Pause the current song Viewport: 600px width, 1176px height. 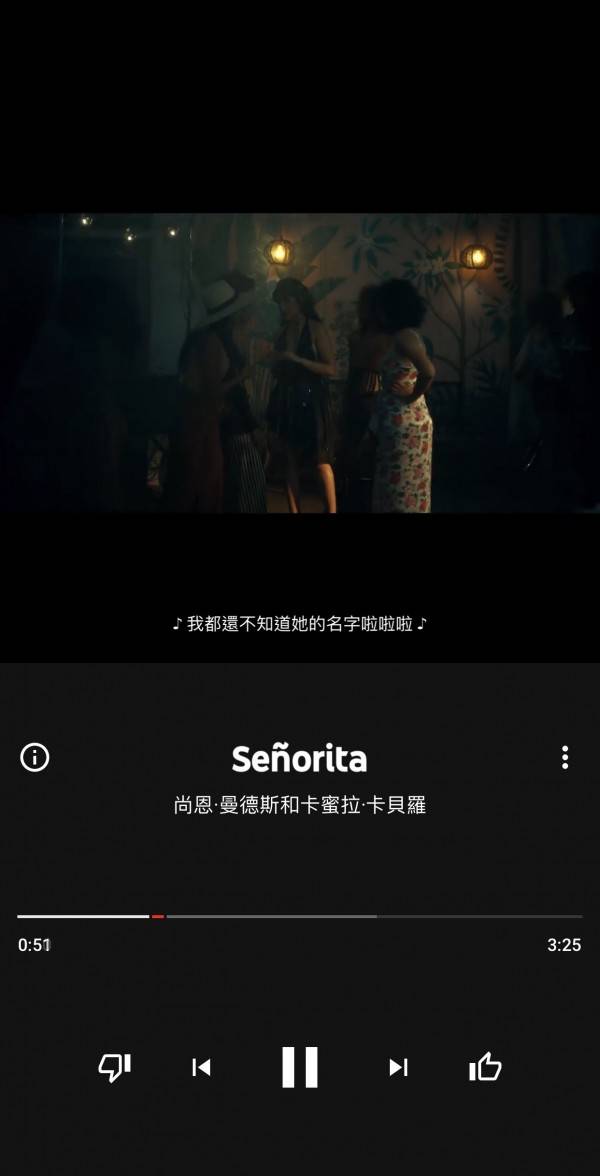tap(300, 1067)
